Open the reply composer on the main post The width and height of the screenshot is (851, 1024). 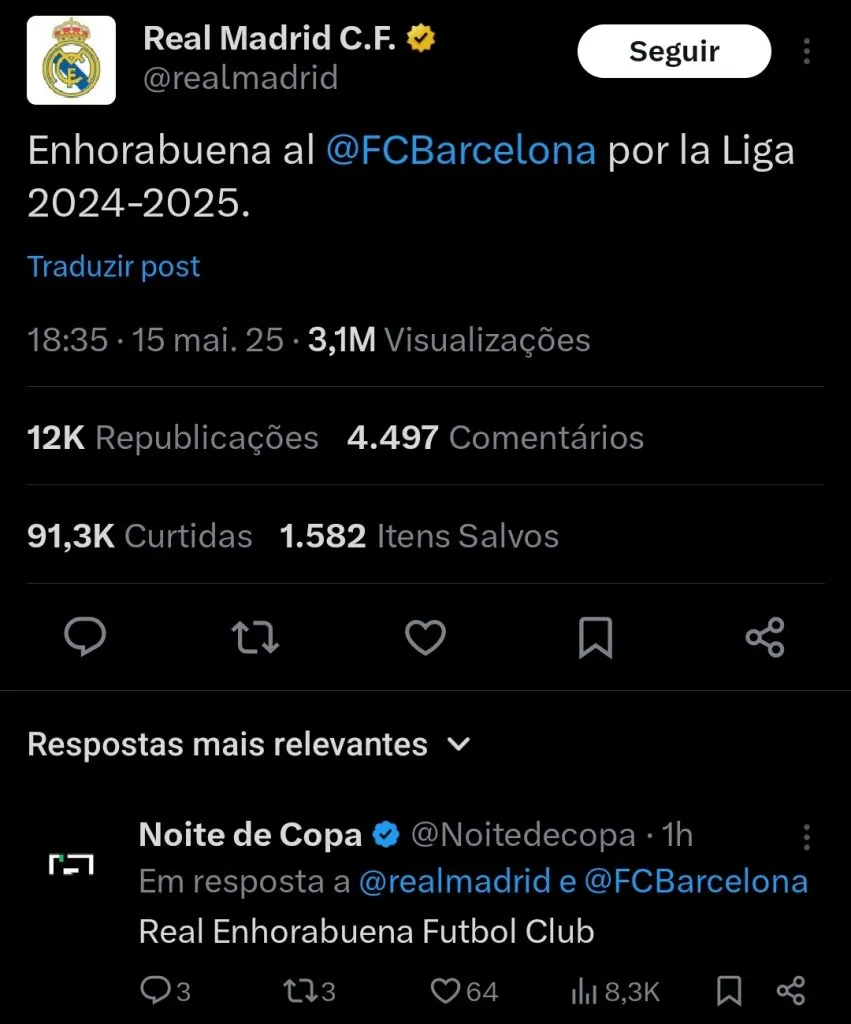(x=86, y=637)
